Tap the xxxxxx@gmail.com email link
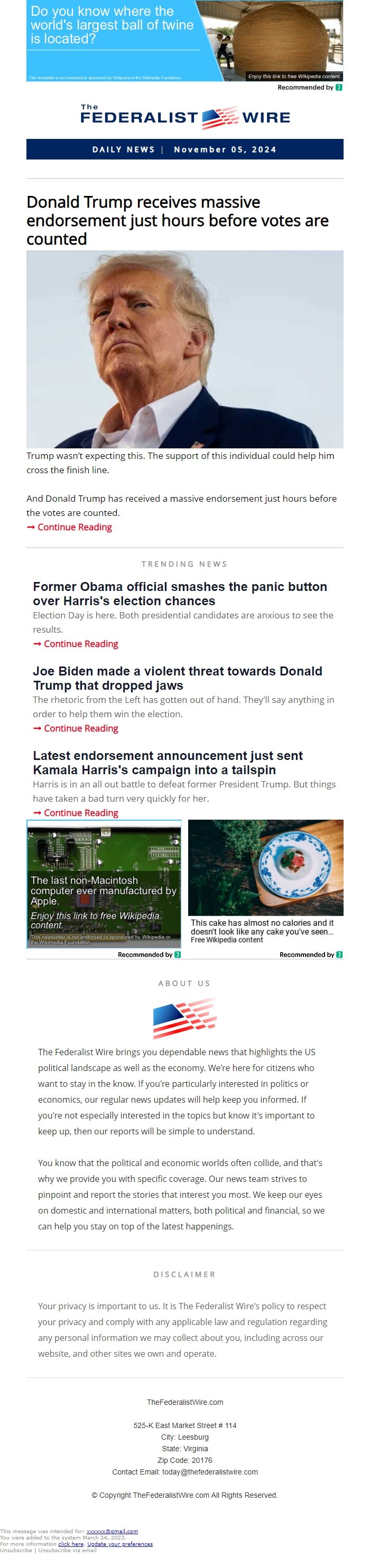The height and width of the screenshot is (1568, 370). coord(112,1532)
